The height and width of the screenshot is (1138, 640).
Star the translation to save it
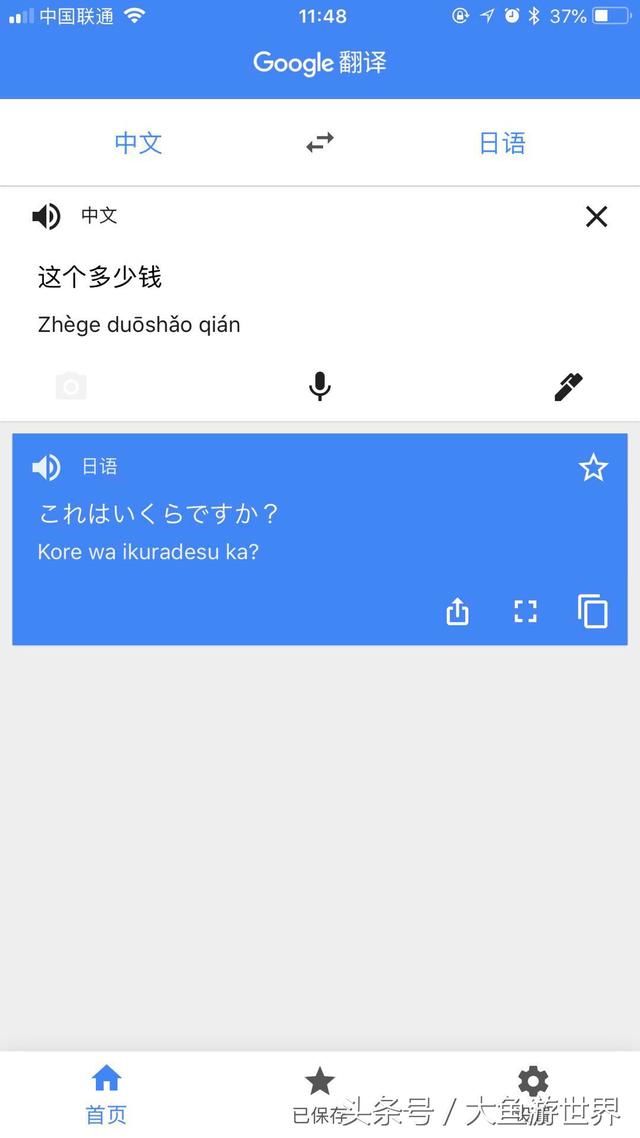point(593,467)
